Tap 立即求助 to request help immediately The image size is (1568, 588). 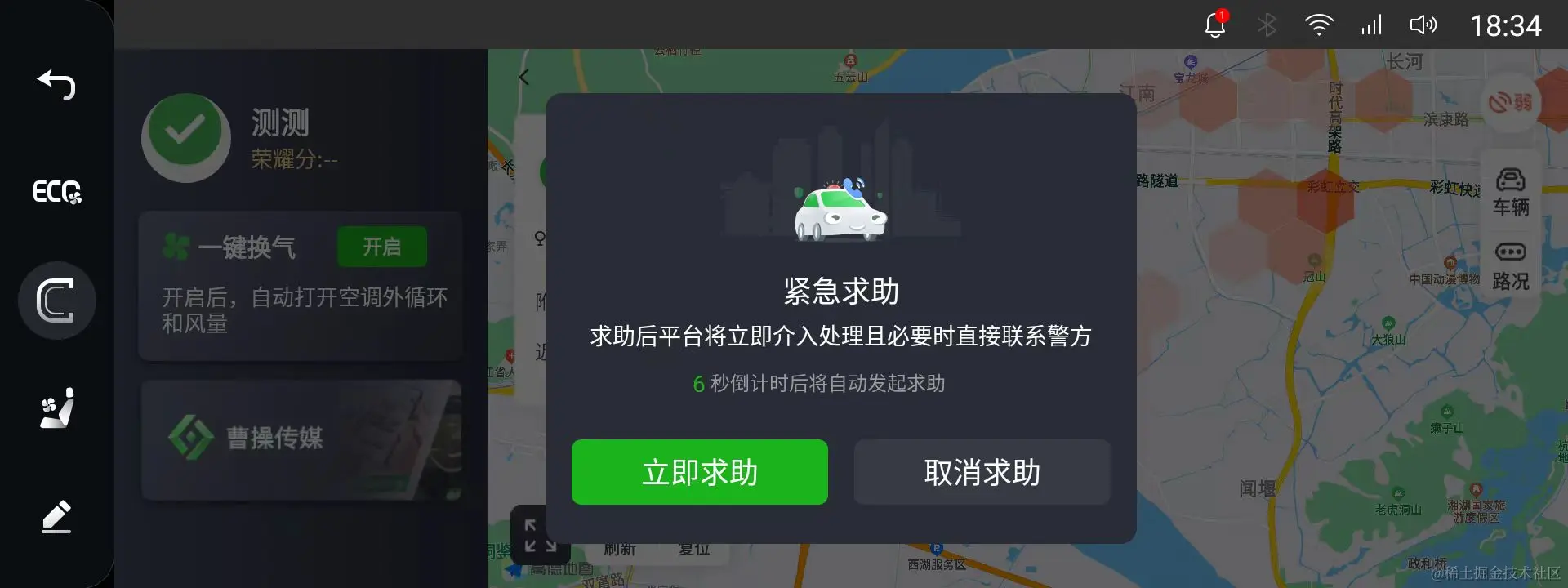point(699,472)
